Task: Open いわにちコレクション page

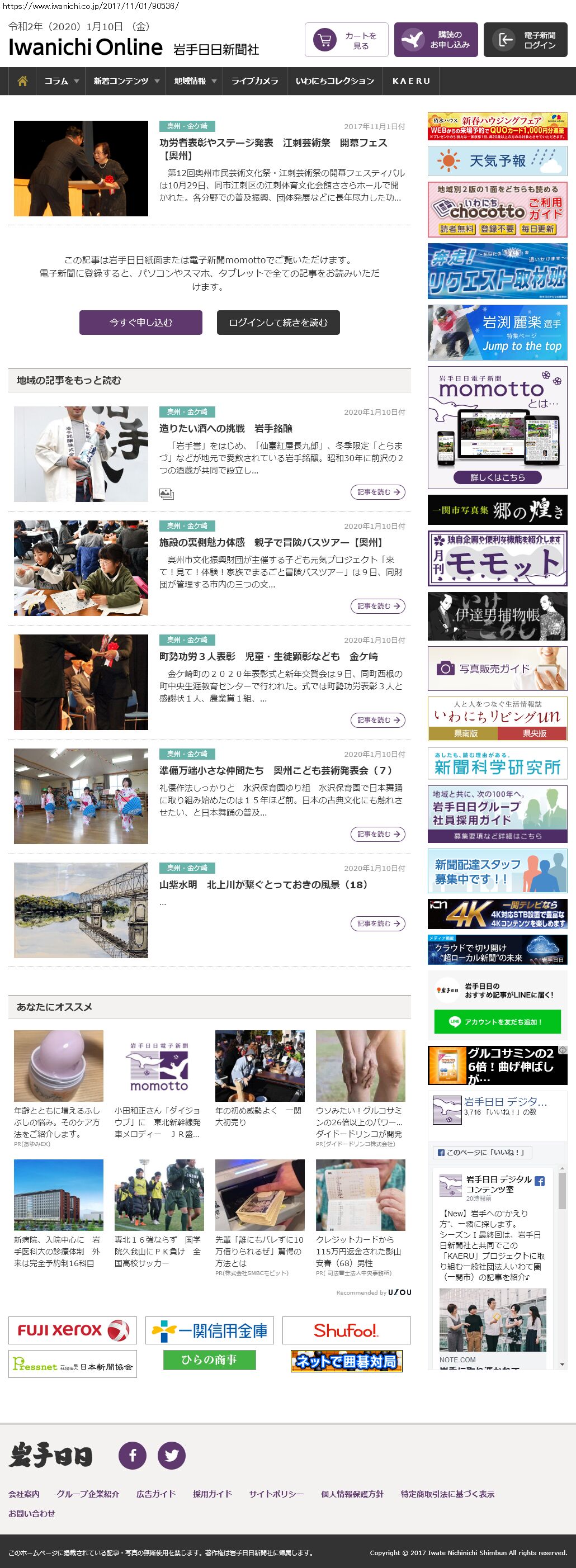Action: [335, 81]
